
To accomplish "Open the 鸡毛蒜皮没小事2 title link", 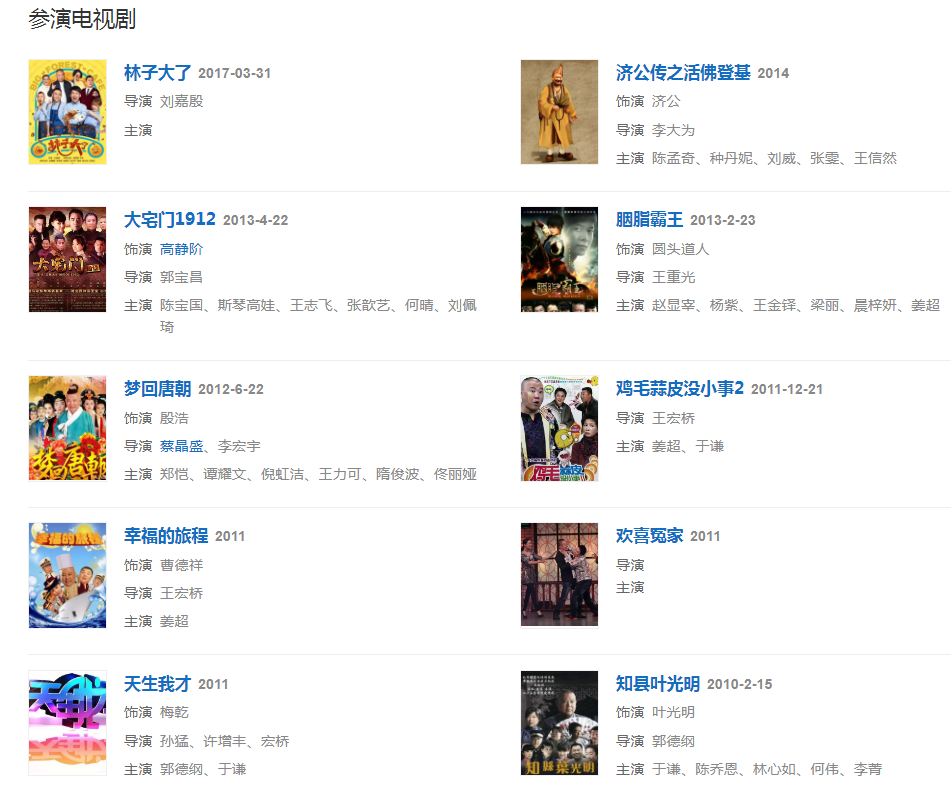I will 680,389.
